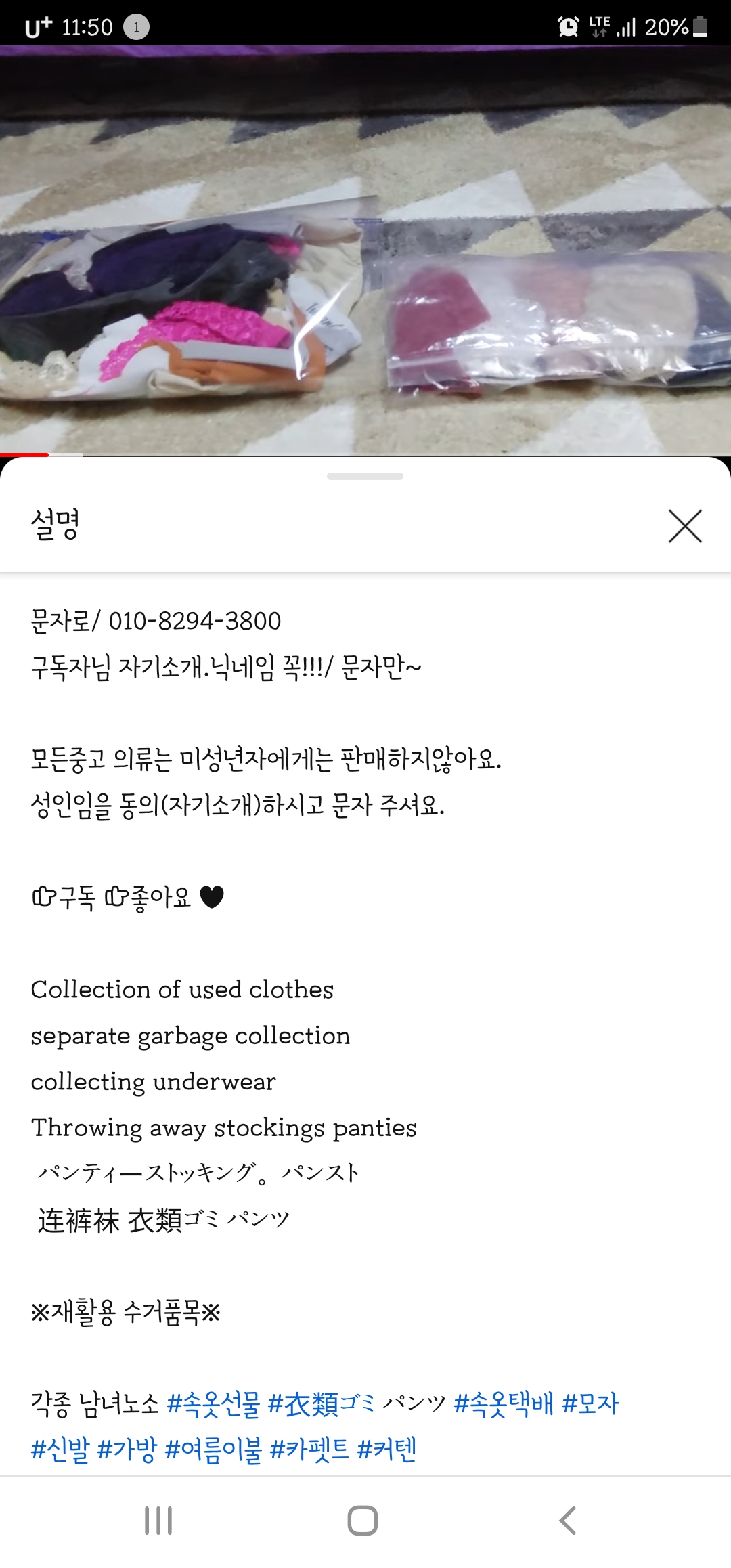Viewport: 731px width, 1568px height.
Task: Browse the #카펫트 hashtag
Action: coord(309,1450)
